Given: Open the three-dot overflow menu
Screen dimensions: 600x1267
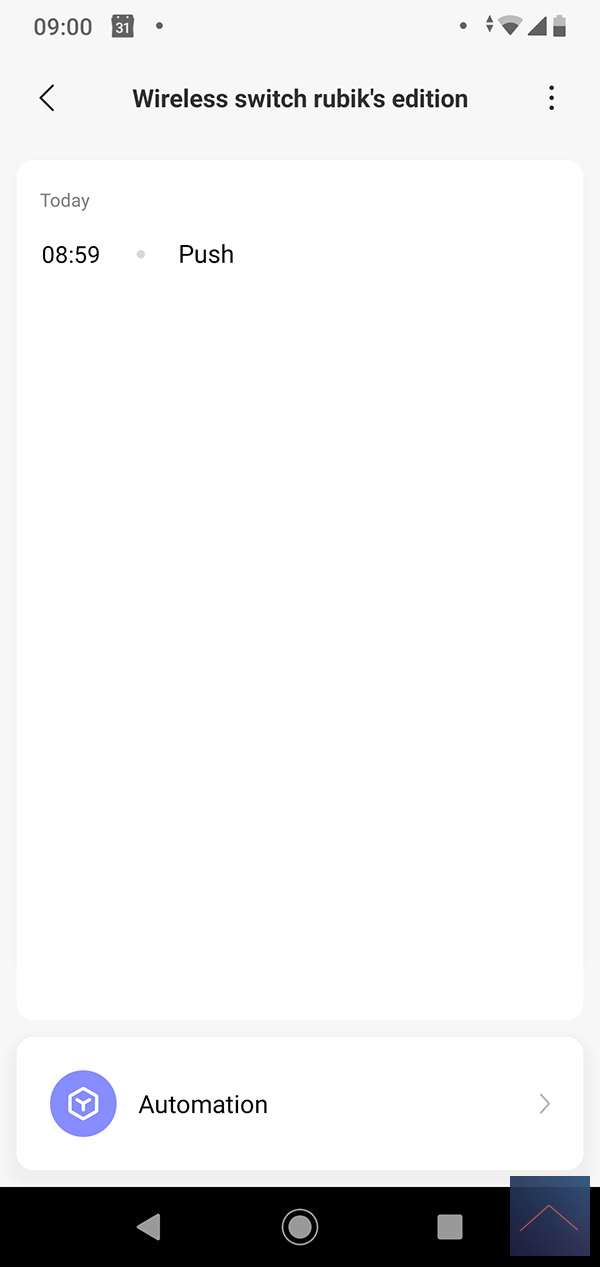Looking at the screenshot, I should (551, 98).
